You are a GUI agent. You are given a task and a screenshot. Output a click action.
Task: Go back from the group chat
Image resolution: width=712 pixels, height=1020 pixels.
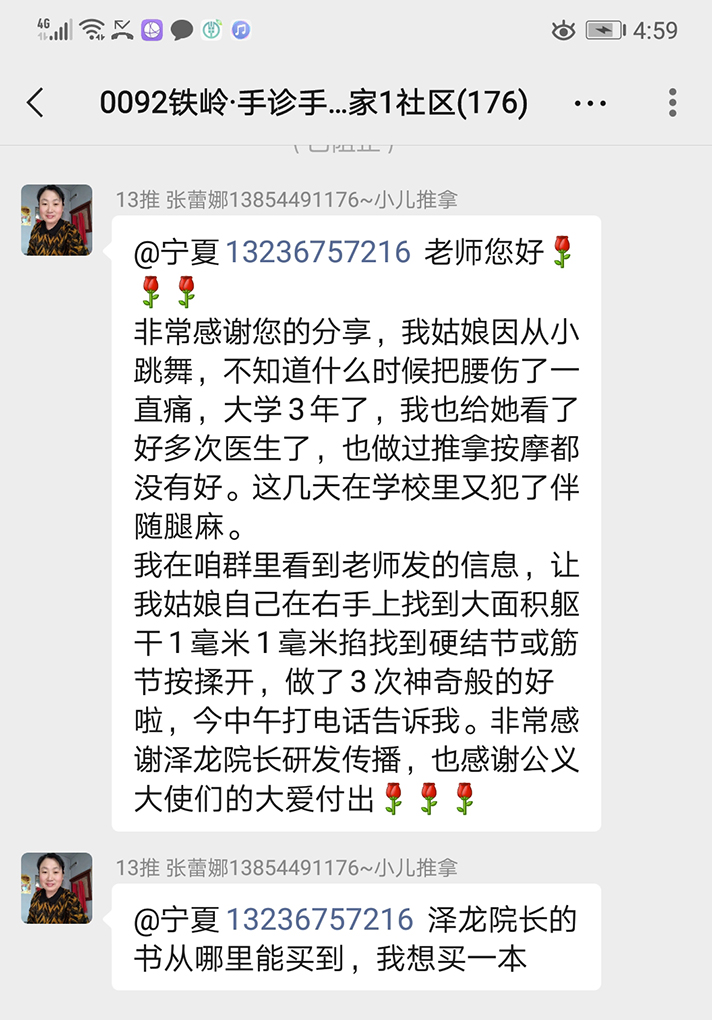pyautogui.click(x=36, y=102)
